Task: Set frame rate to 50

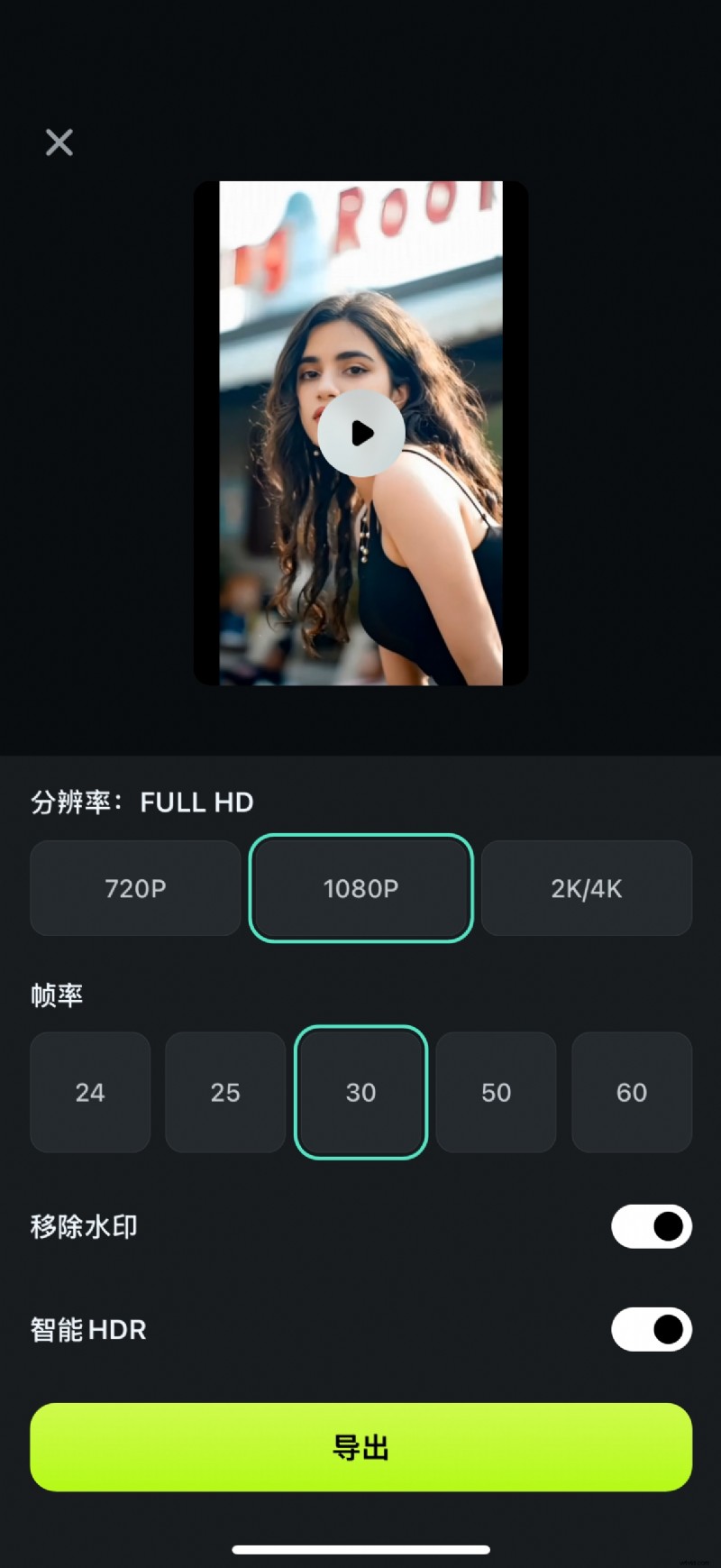Action: [496, 1092]
